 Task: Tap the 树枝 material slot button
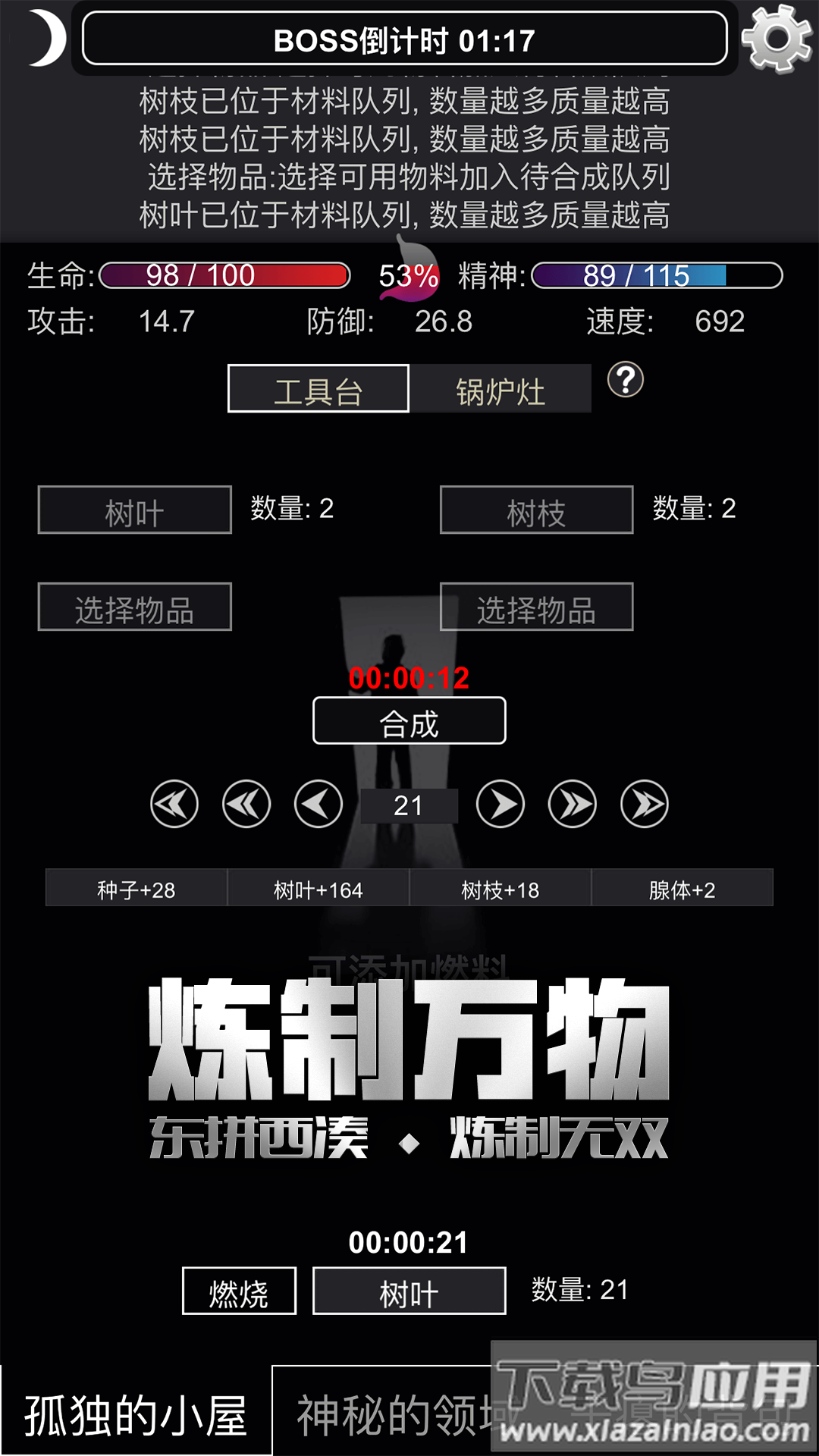[x=536, y=510]
